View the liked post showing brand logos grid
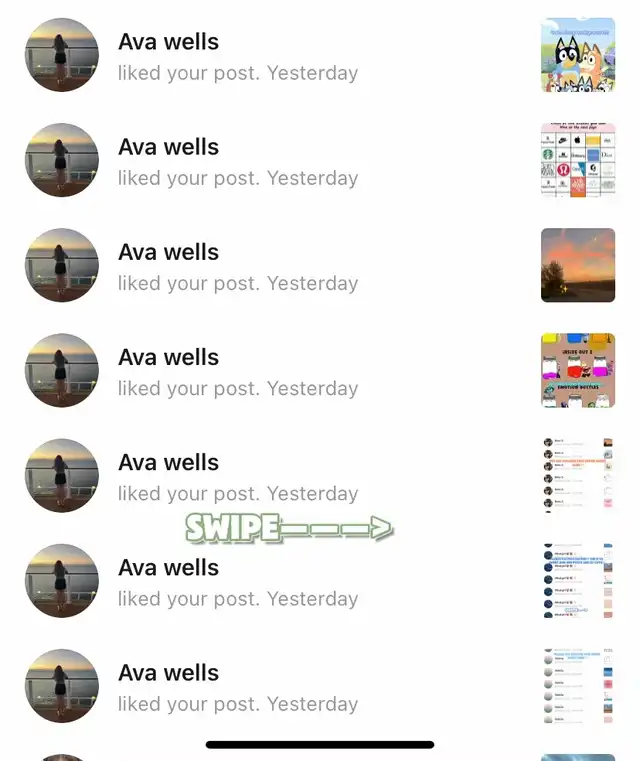Screen dimensions: 640x761 pyautogui.click(x=577, y=160)
